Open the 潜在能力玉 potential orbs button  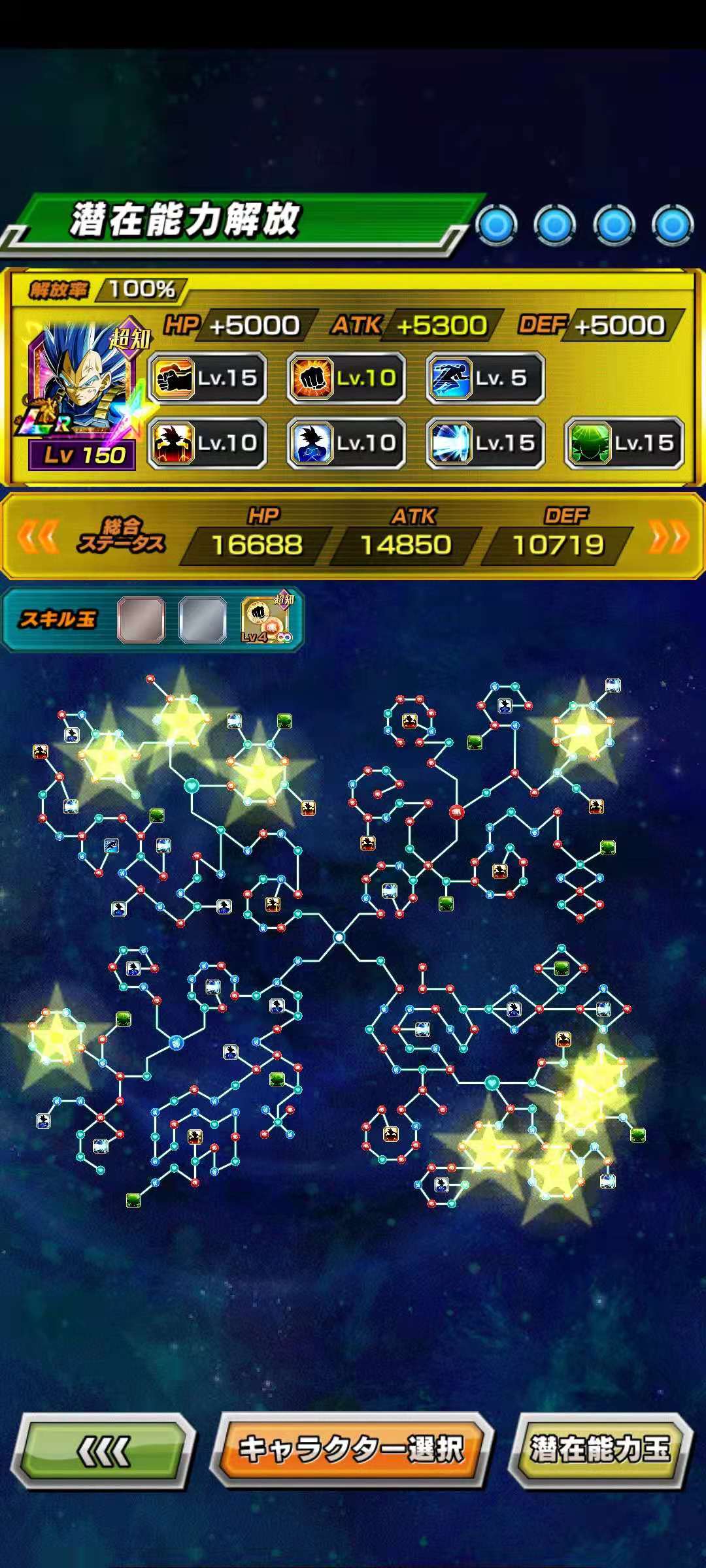click(600, 1450)
